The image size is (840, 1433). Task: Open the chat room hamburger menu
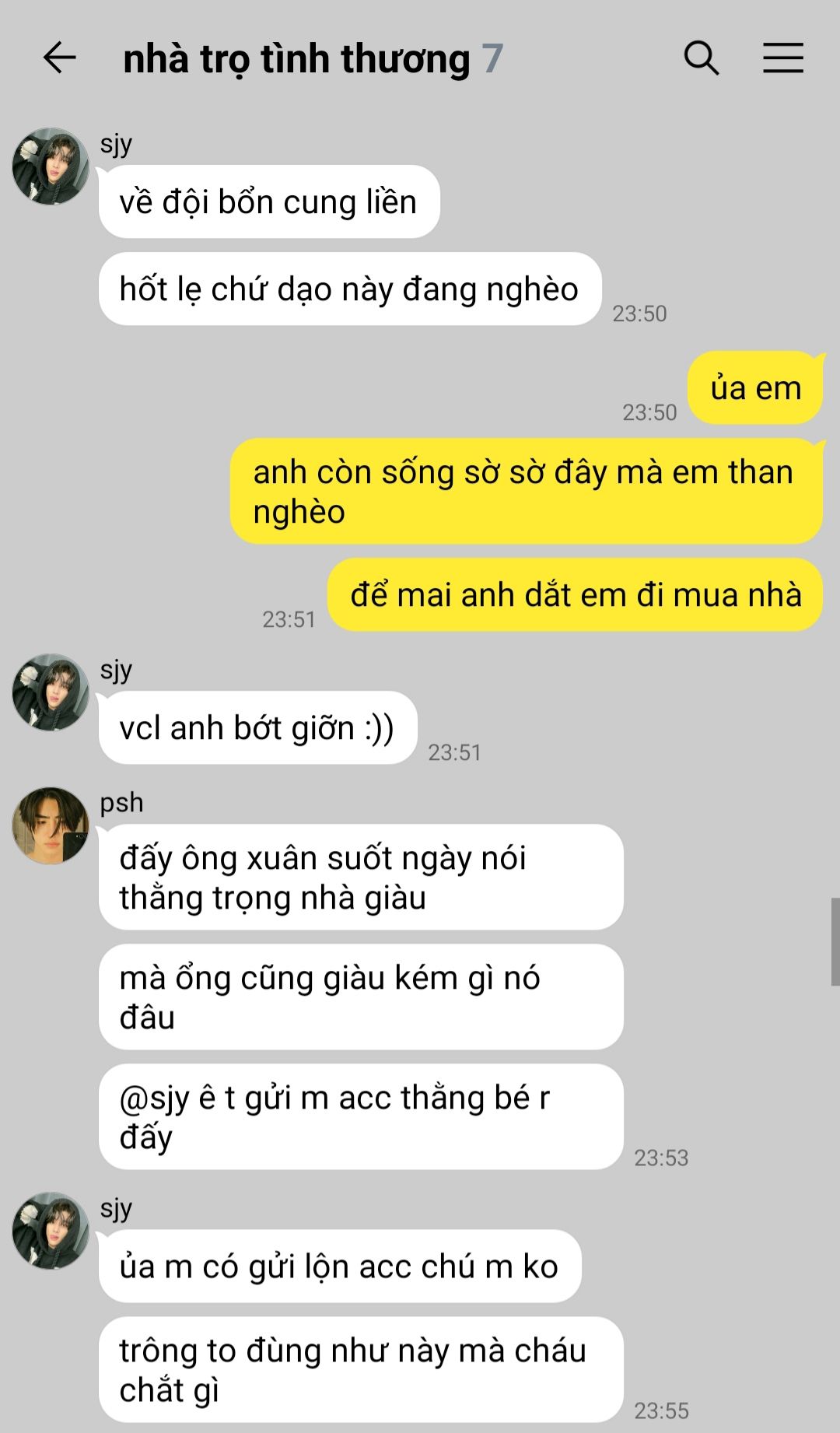(x=782, y=58)
